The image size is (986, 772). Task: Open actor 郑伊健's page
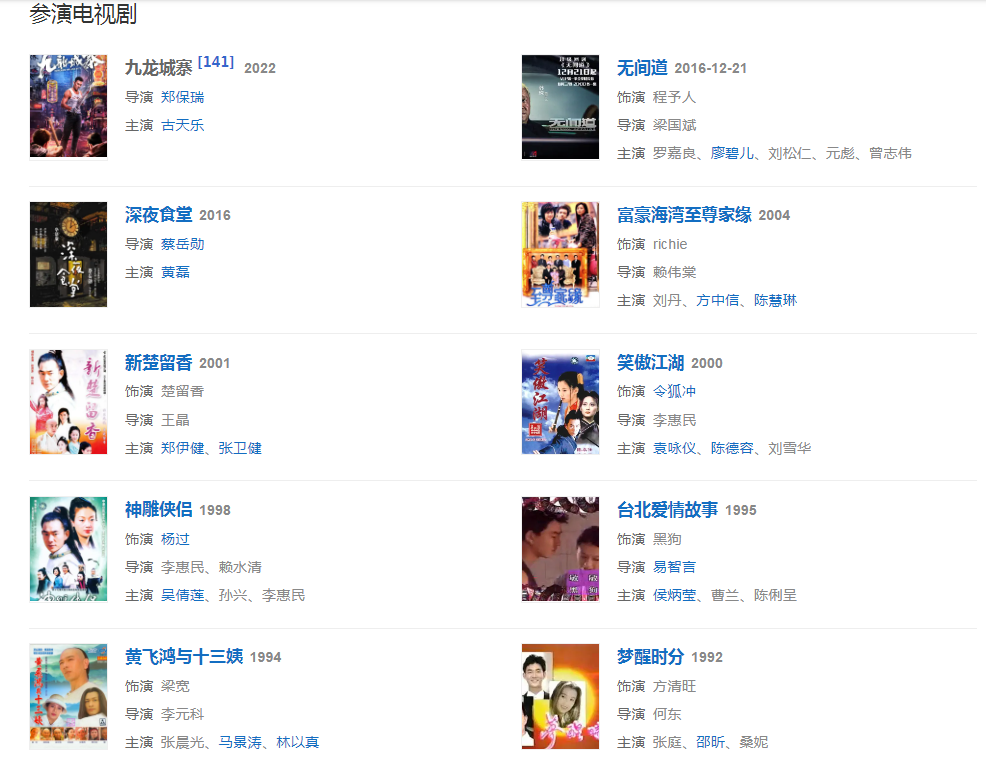[x=182, y=448]
